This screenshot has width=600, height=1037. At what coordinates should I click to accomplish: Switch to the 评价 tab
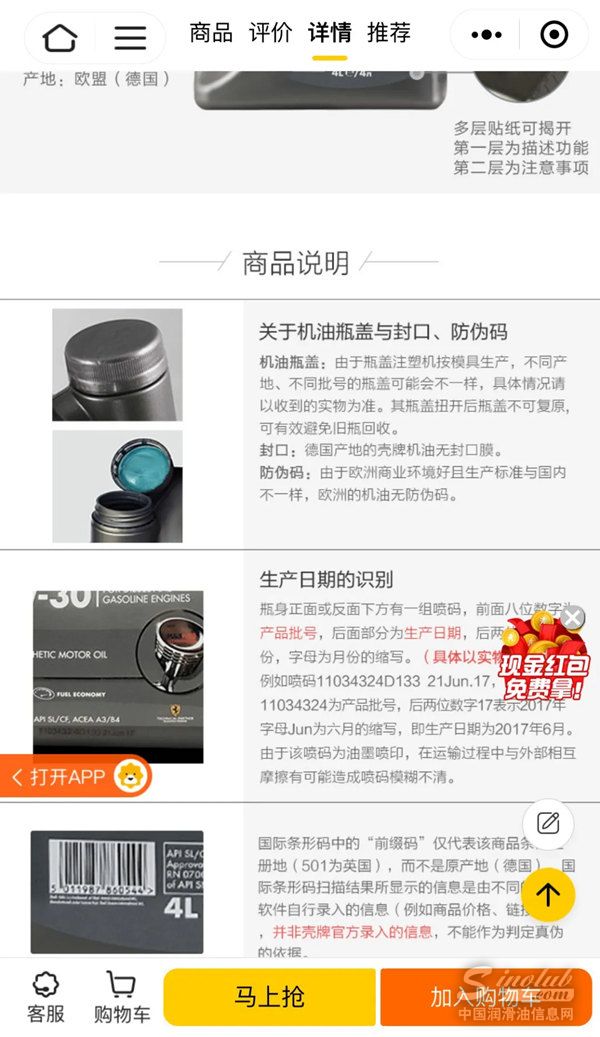tap(270, 33)
